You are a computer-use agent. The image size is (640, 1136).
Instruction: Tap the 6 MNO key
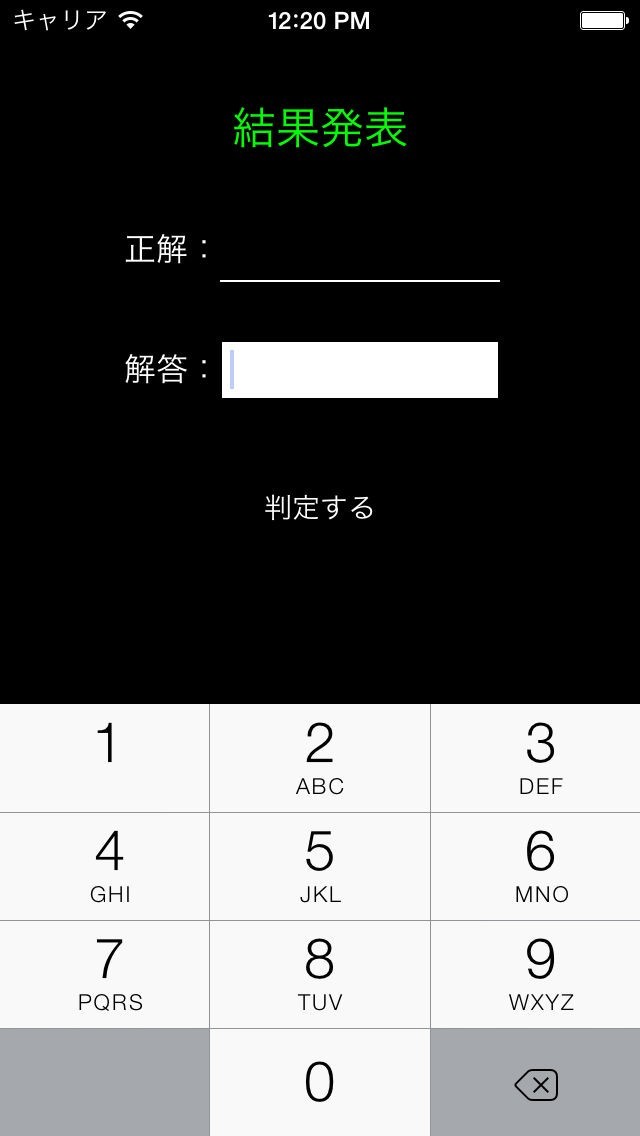[x=536, y=866]
